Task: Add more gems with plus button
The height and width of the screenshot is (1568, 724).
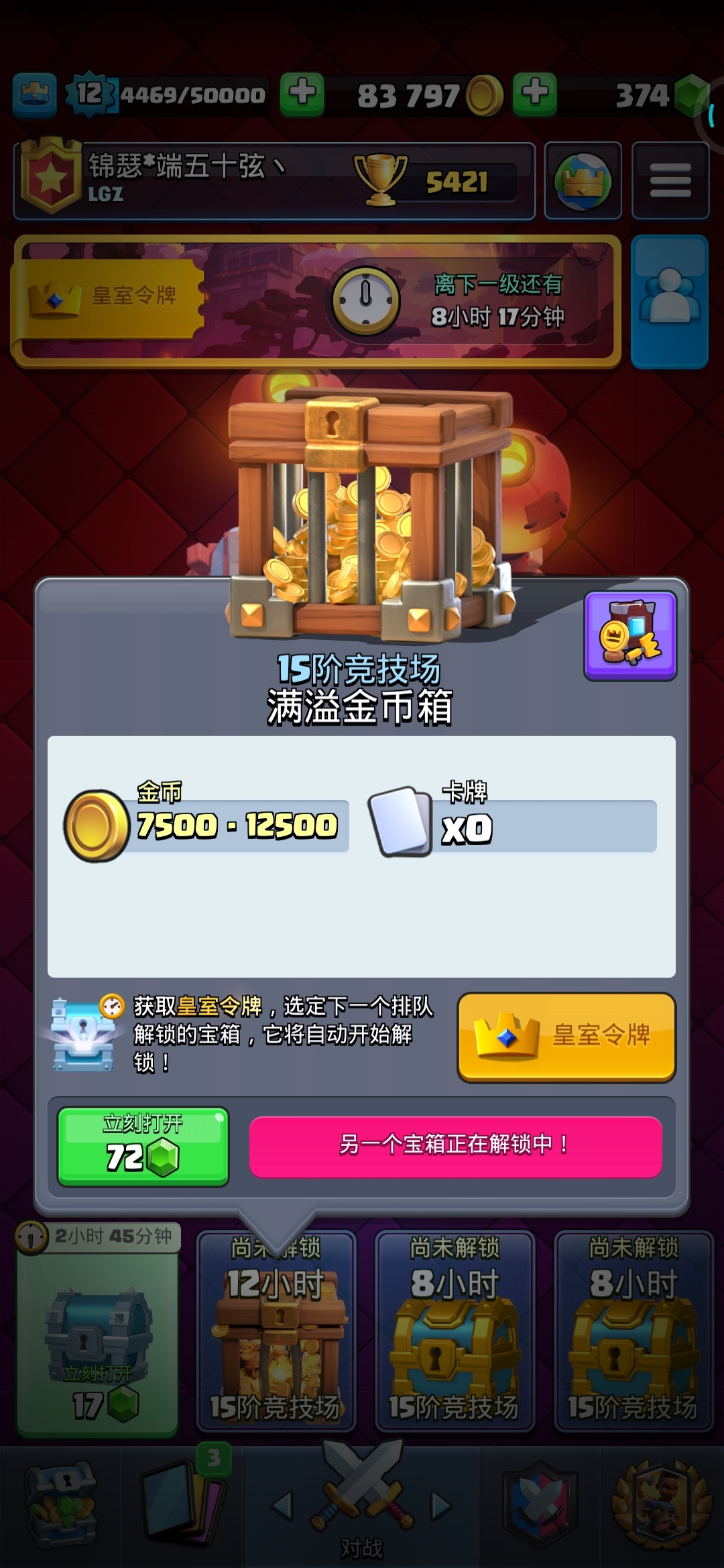Action: click(535, 94)
